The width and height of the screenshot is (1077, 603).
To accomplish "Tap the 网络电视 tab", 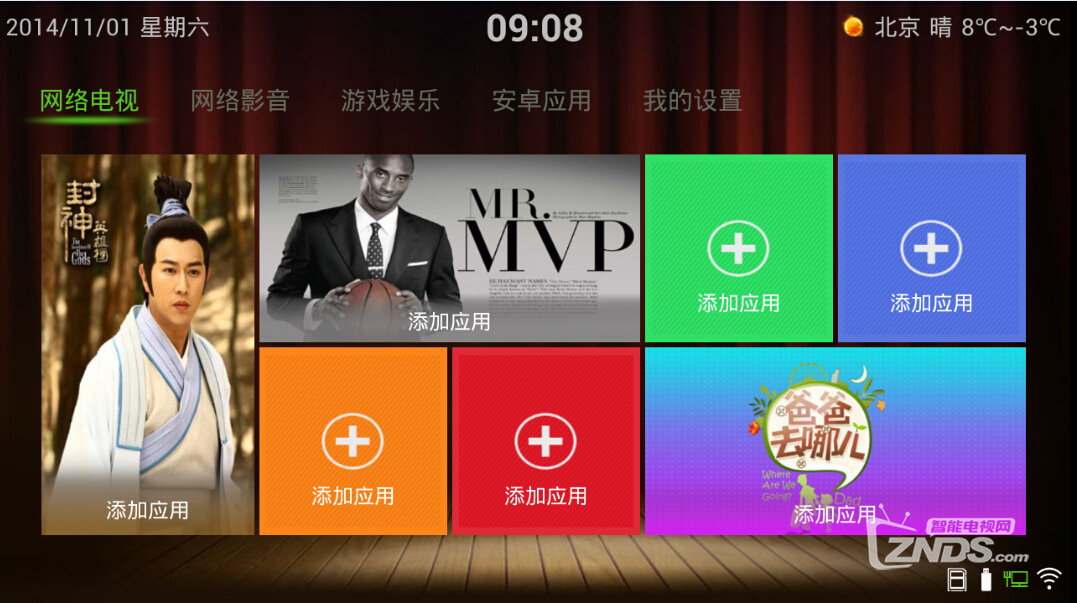I will 89,101.
